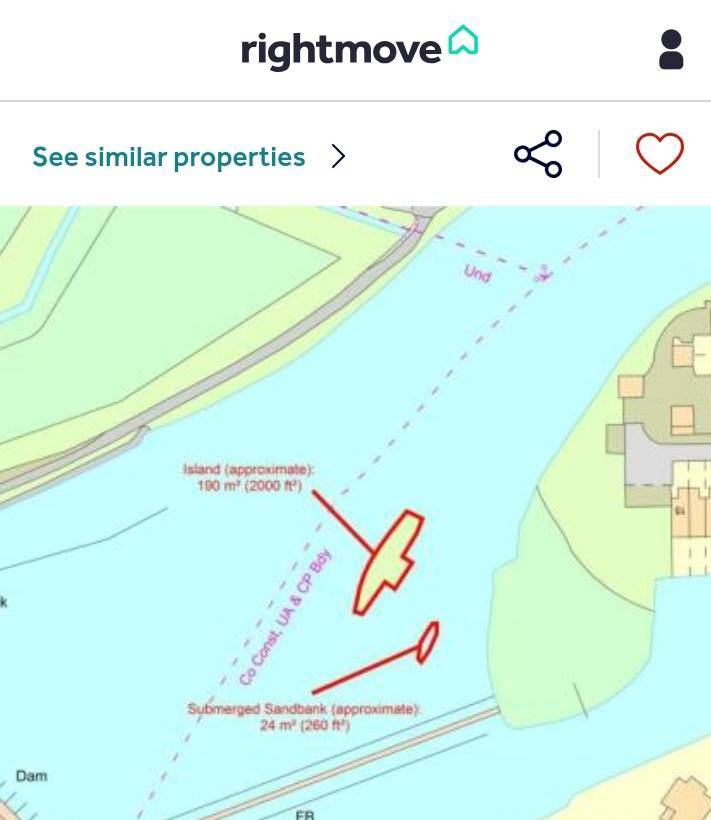
Task: Go to Rightmove home via logo
Action: (359, 48)
